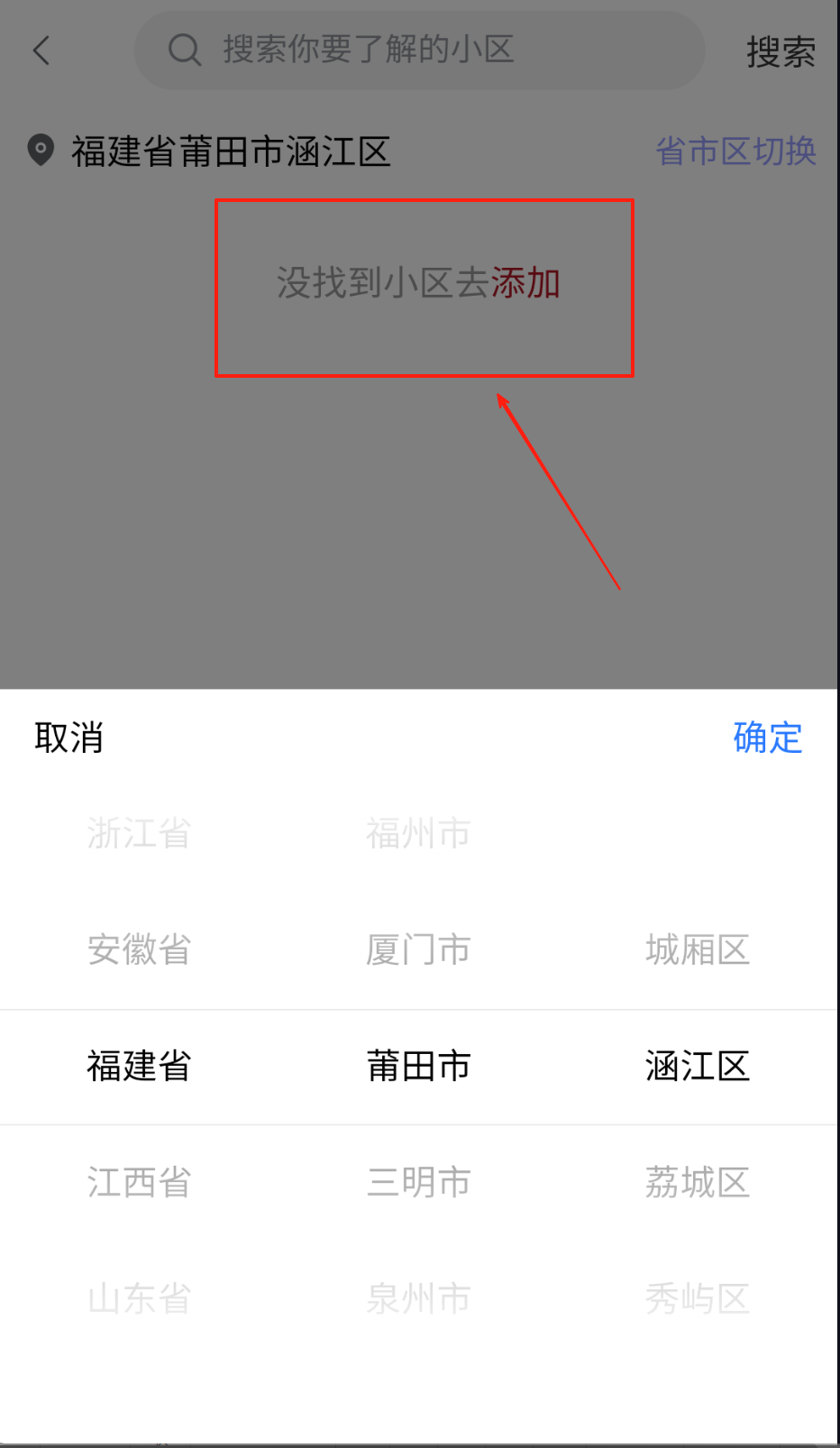Choose 厦门市 in the city column

tap(418, 949)
